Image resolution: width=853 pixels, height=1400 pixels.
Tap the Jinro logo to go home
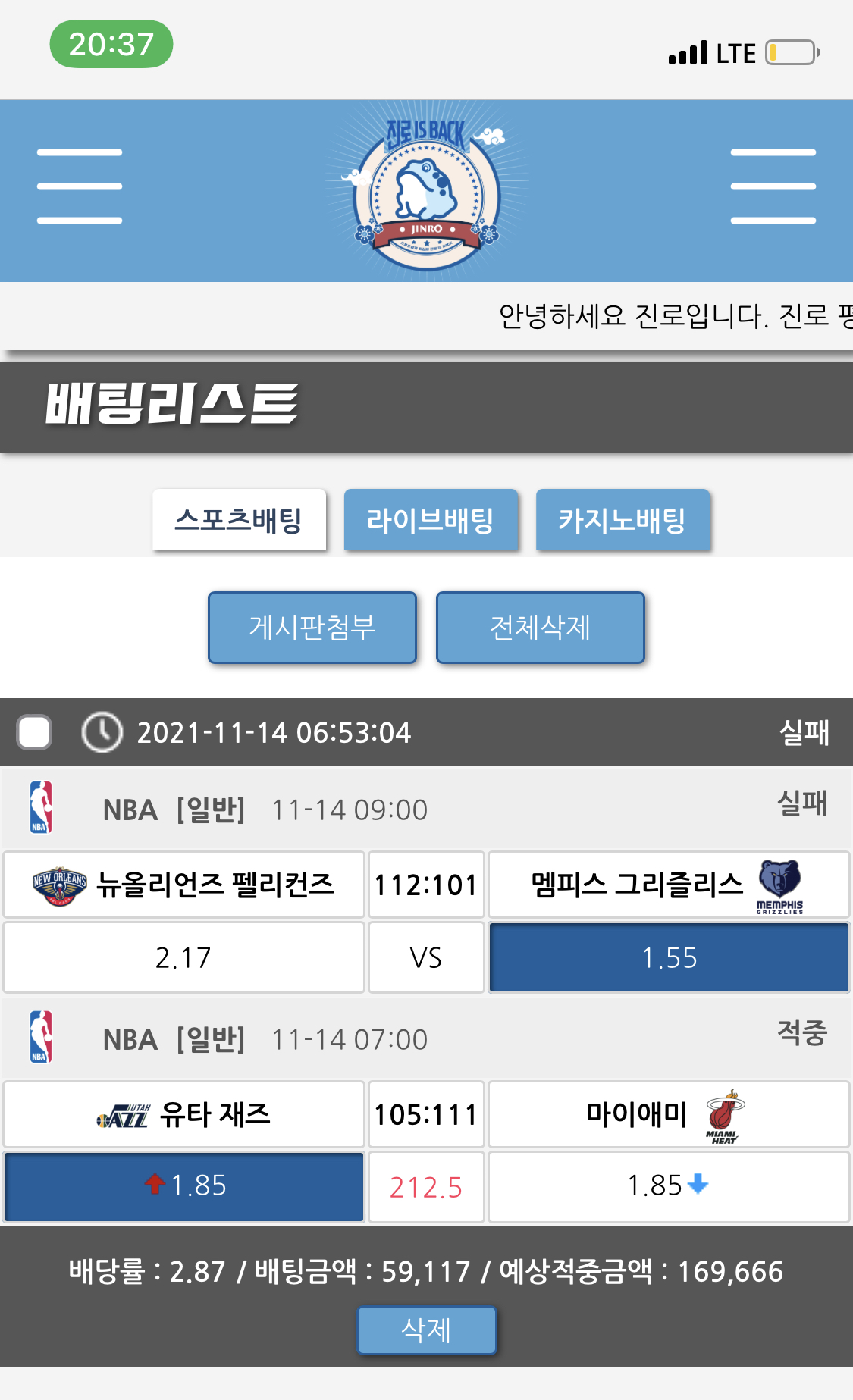point(426,190)
